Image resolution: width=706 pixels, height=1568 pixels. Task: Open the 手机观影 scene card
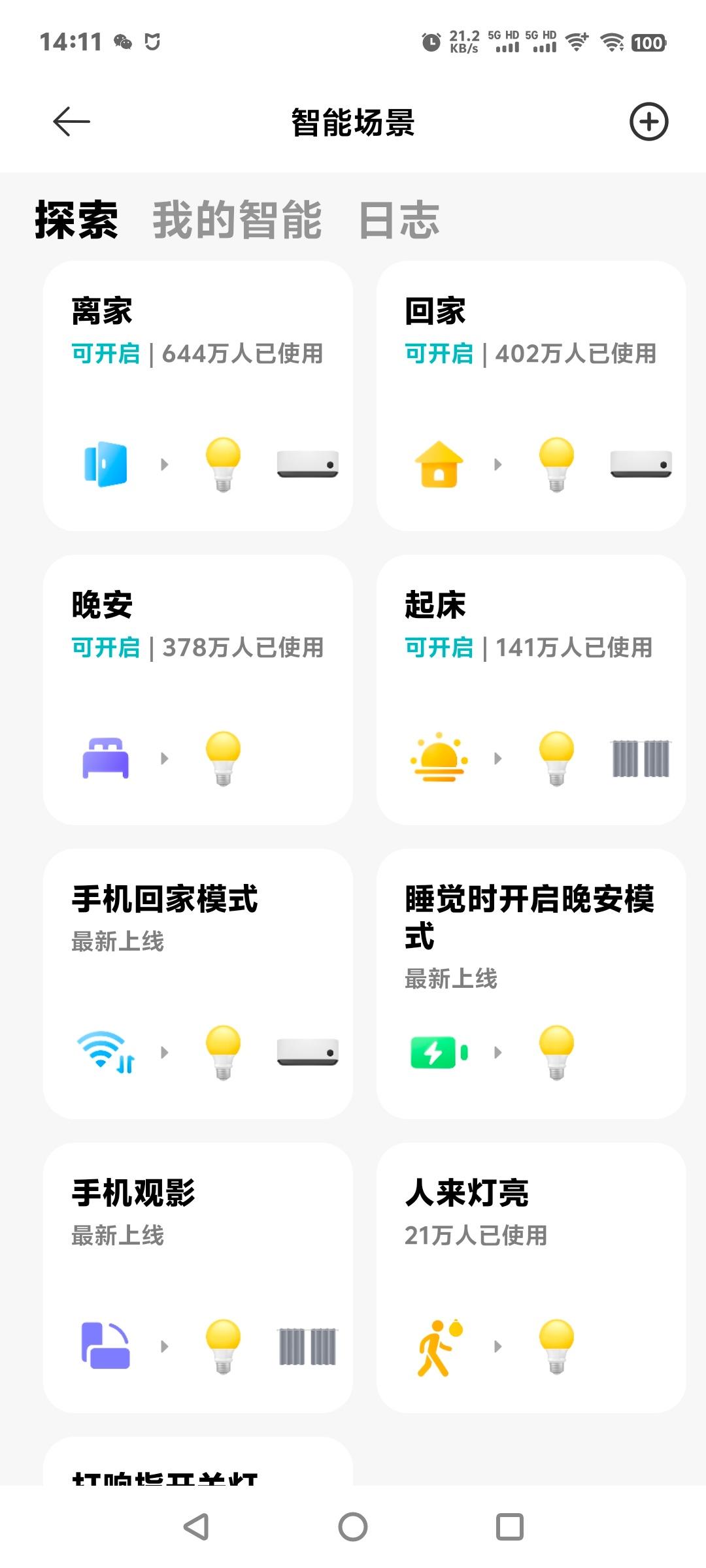[198, 1278]
